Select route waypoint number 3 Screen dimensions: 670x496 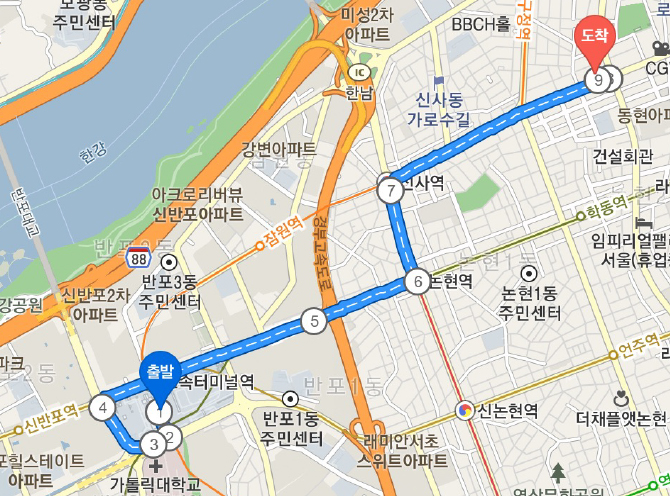[154, 443]
